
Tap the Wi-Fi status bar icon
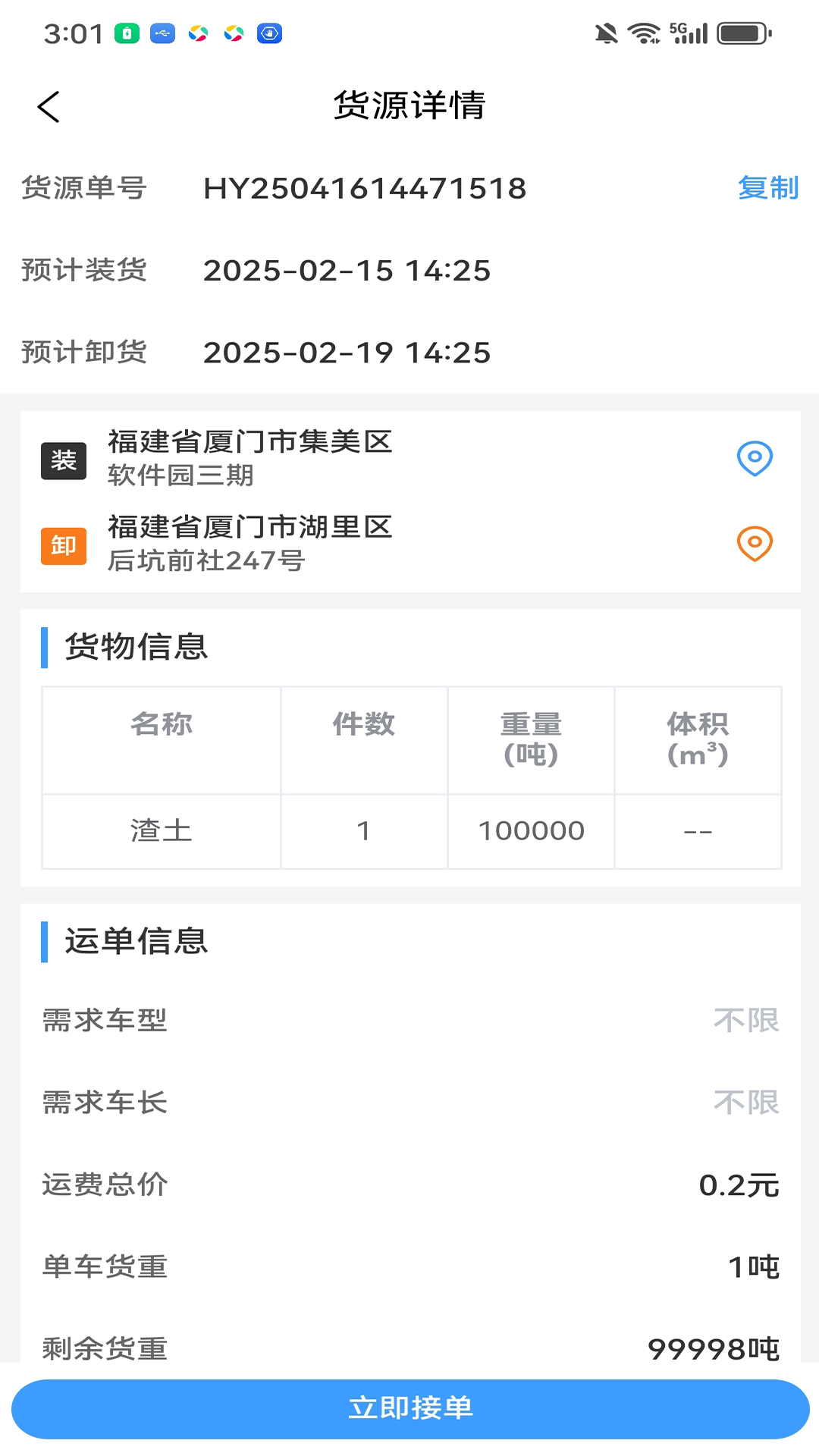point(642,31)
